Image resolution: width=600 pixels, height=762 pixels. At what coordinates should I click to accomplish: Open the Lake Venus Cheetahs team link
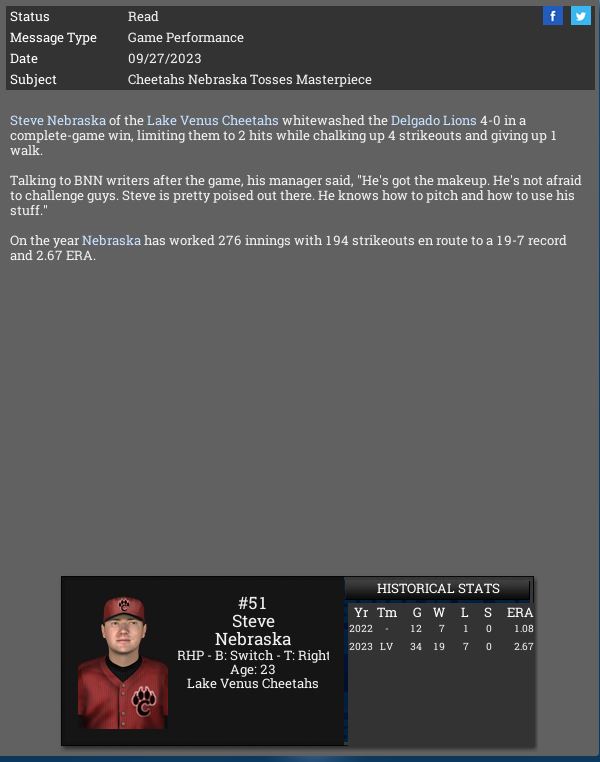point(212,120)
